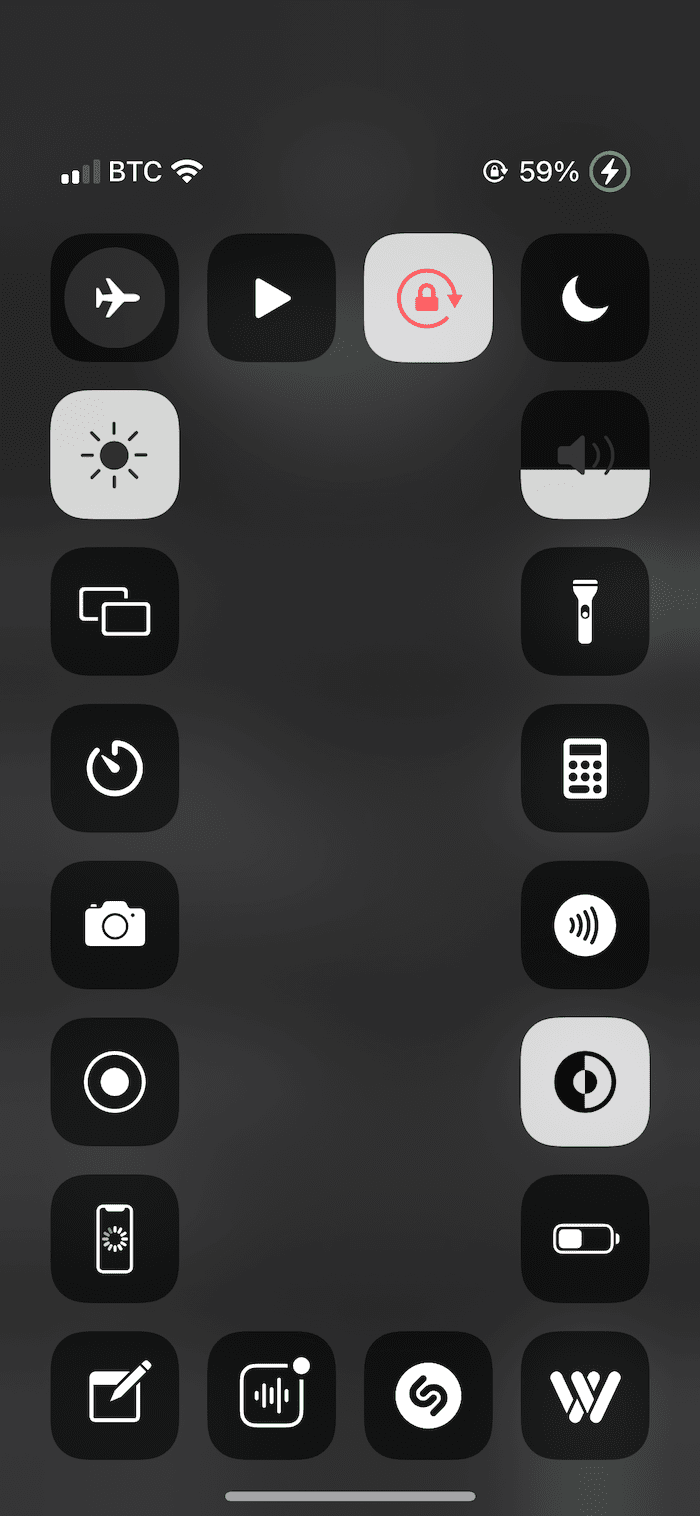Tap the phone loading-spinner tile
700x1516 pixels.
tap(115, 1239)
